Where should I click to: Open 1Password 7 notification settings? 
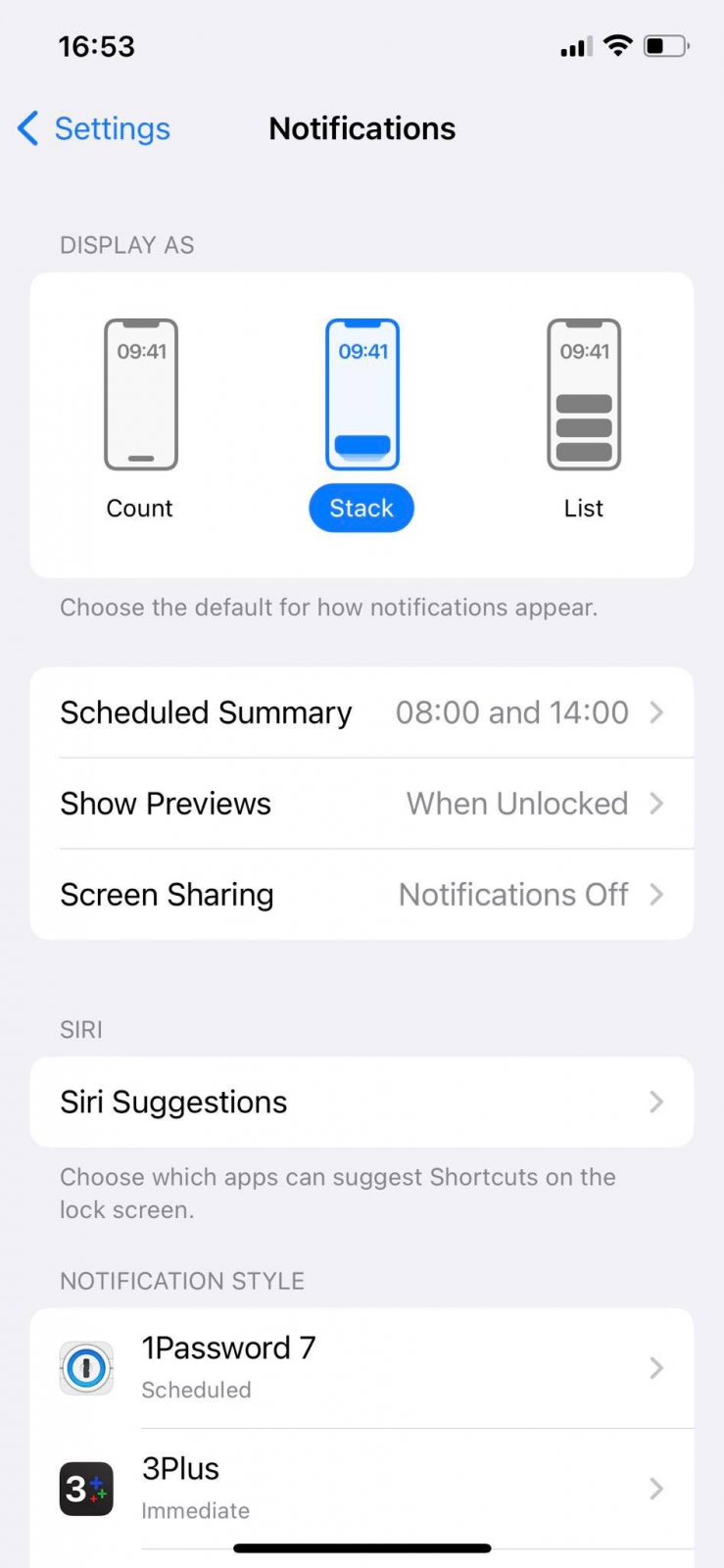pos(362,1367)
